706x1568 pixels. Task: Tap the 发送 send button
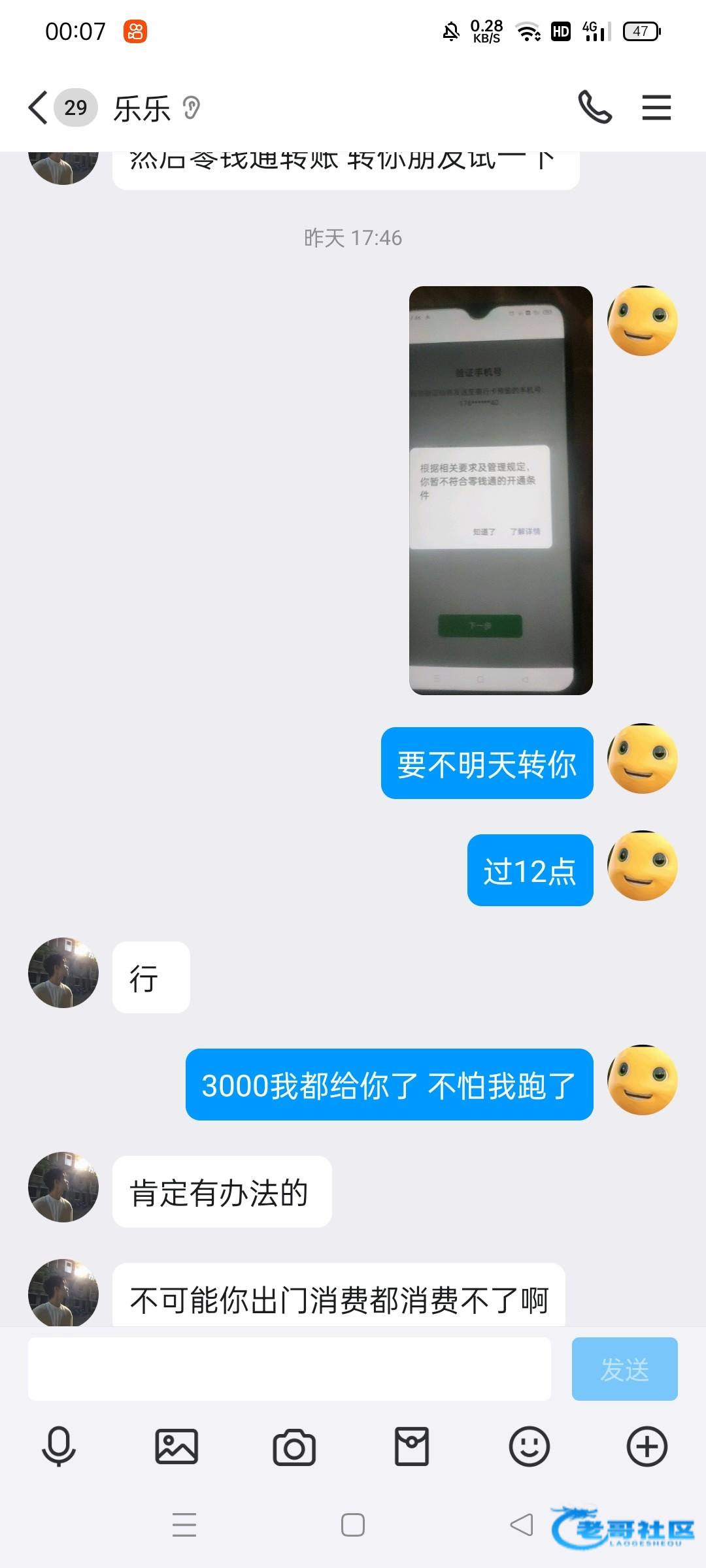[624, 1369]
